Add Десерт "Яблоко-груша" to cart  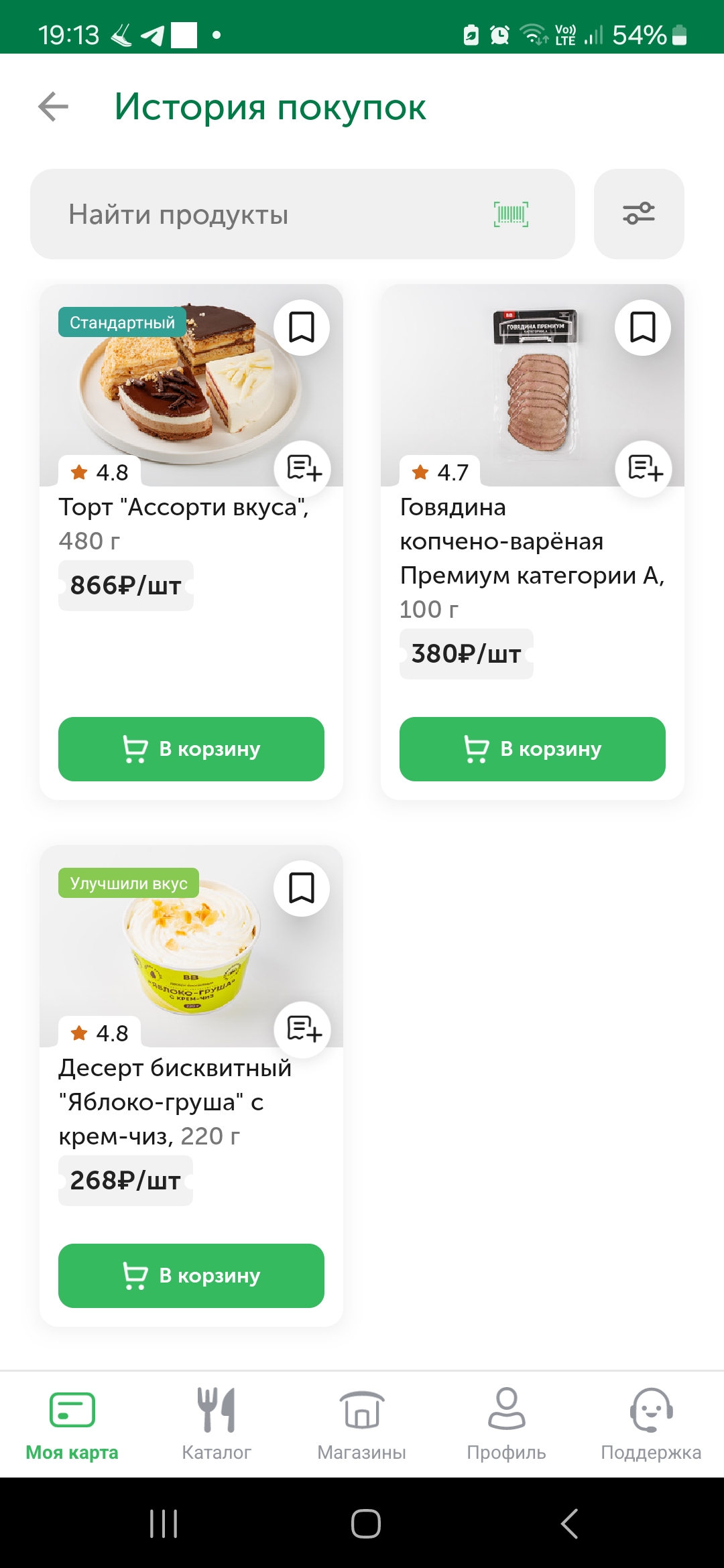(x=191, y=1275)
